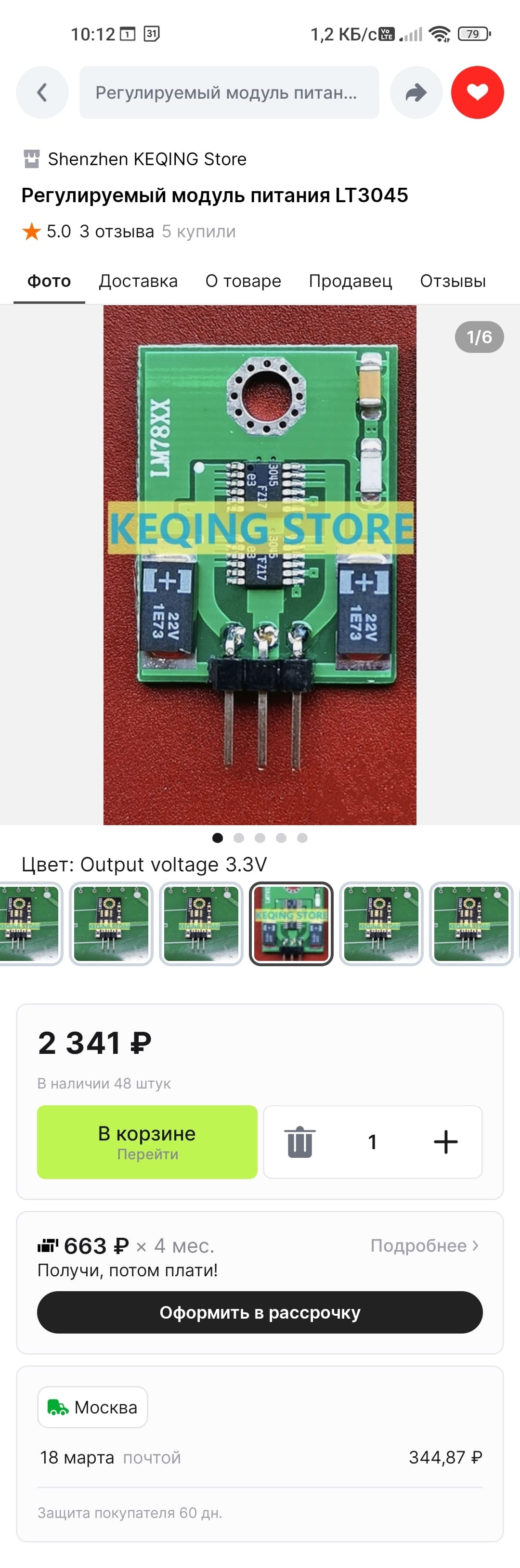This screenshot has width=520, height=1568.
Task: Remove item with the trash icon
Action: pyautogui.click(x=299, y=1142)
